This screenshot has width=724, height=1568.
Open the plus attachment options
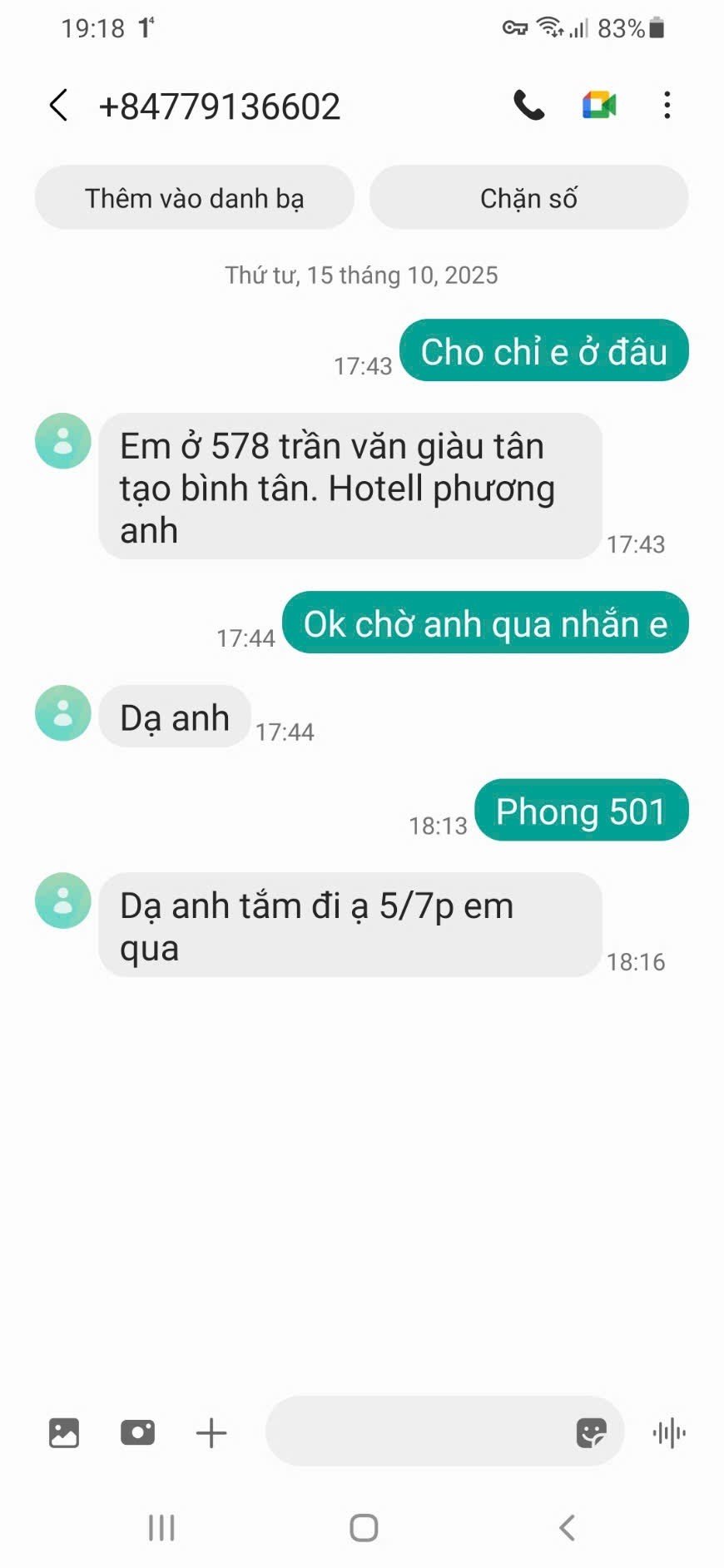211,1432
